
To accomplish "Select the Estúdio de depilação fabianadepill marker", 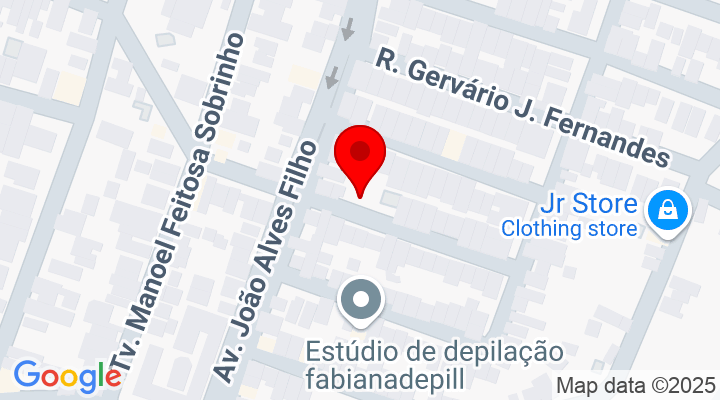I will click(x=361, y=300).
